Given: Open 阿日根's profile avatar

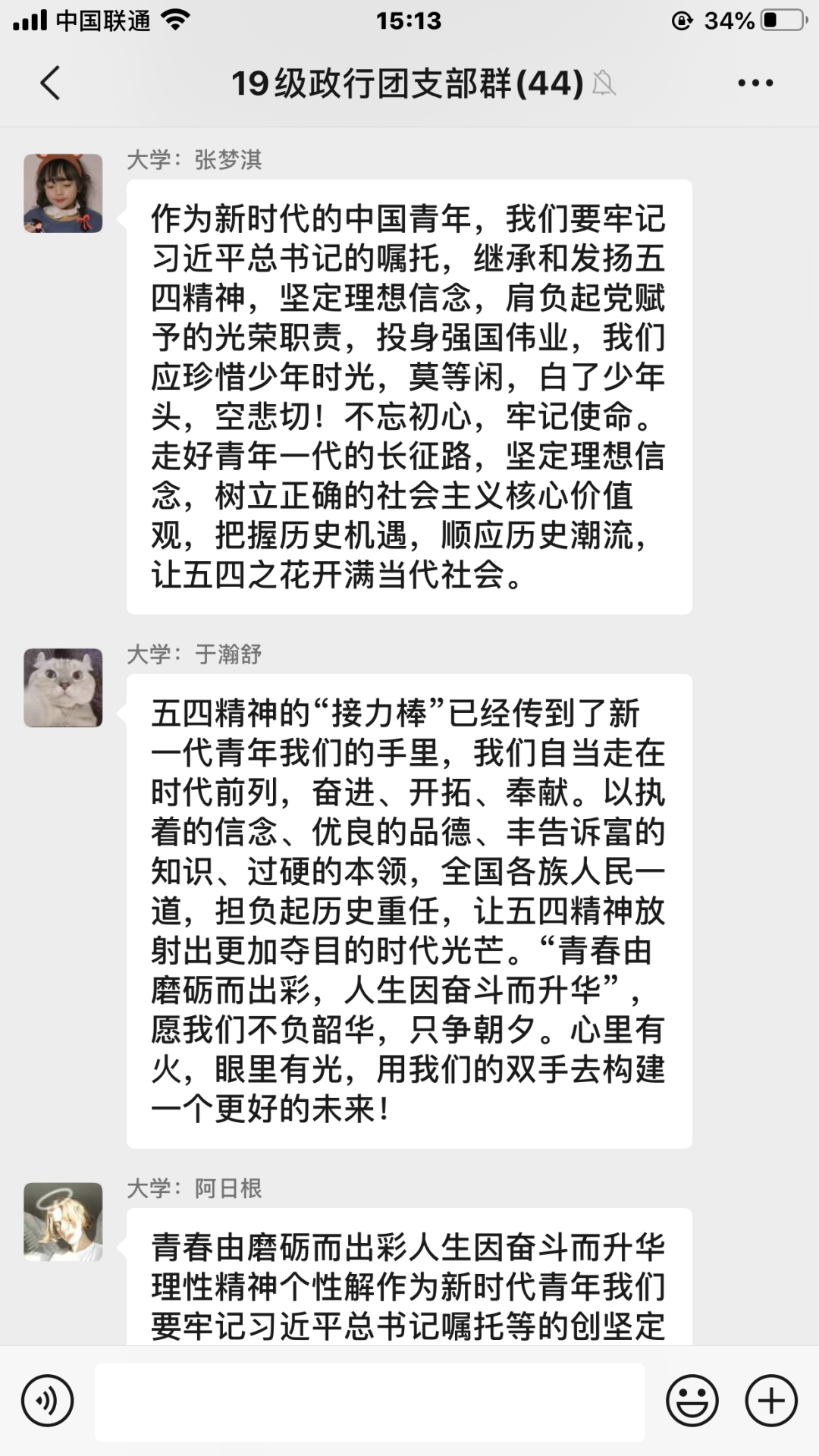Looking at the screenshot, I should click(x=63, y=1222).
